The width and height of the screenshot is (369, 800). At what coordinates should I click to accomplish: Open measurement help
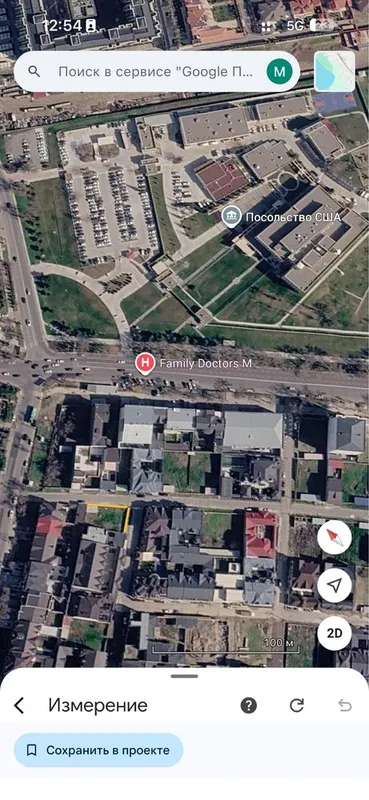249,706
